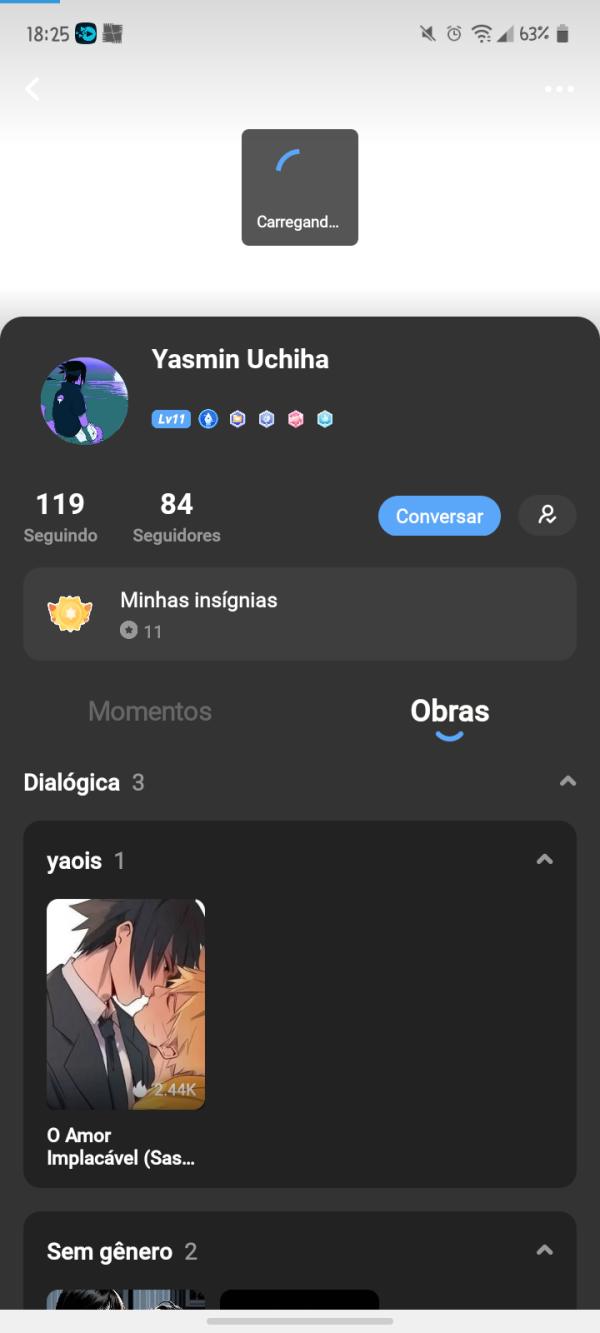Screen dimensions: 600x1333
Task: Collapse the Sem gênero group
Action: pos(544,1249)
